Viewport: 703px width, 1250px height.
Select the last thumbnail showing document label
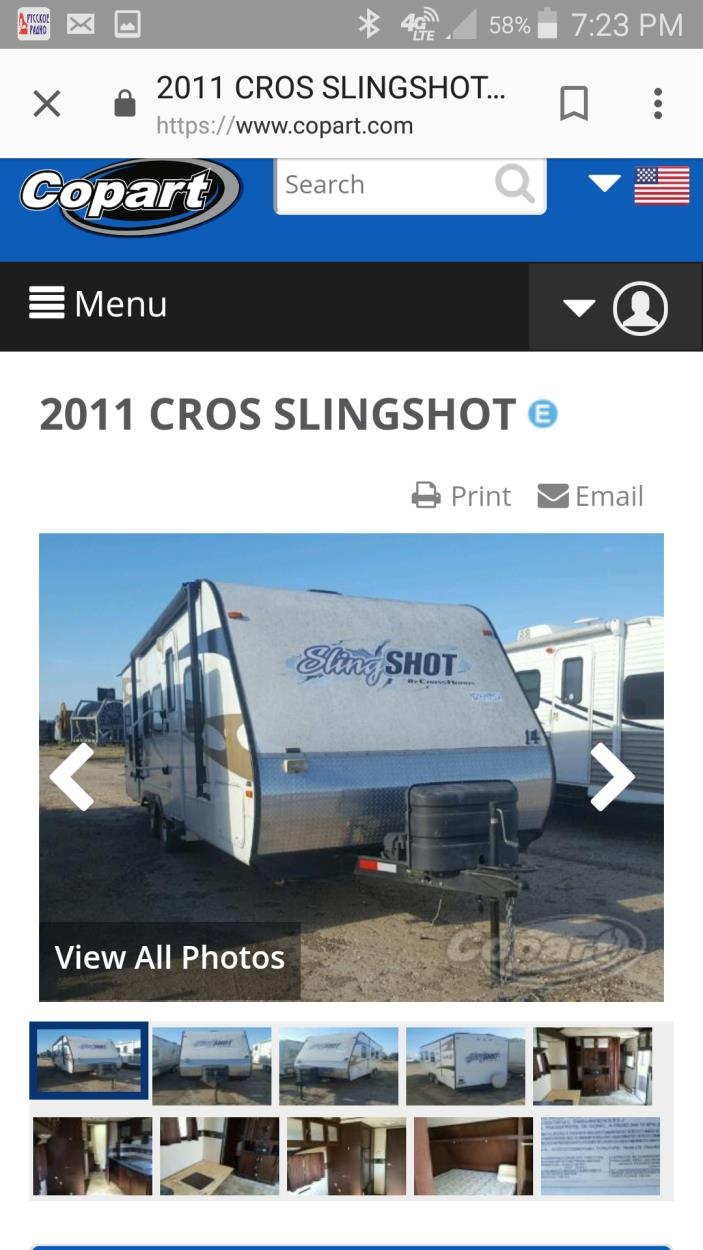pyautogui.click(x=600, y=1156)
